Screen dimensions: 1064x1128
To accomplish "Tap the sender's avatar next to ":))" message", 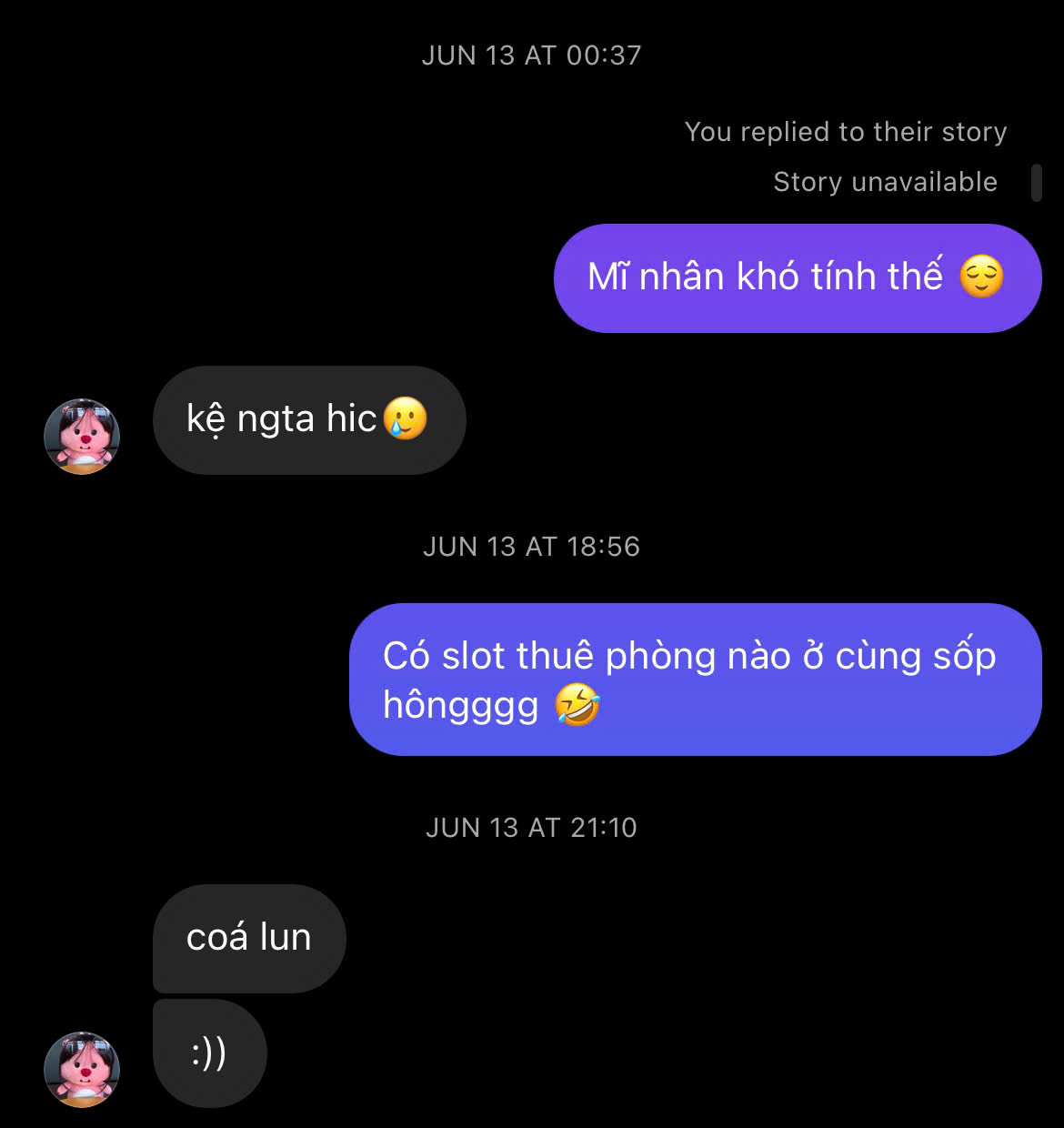I will pos(82,1069).
